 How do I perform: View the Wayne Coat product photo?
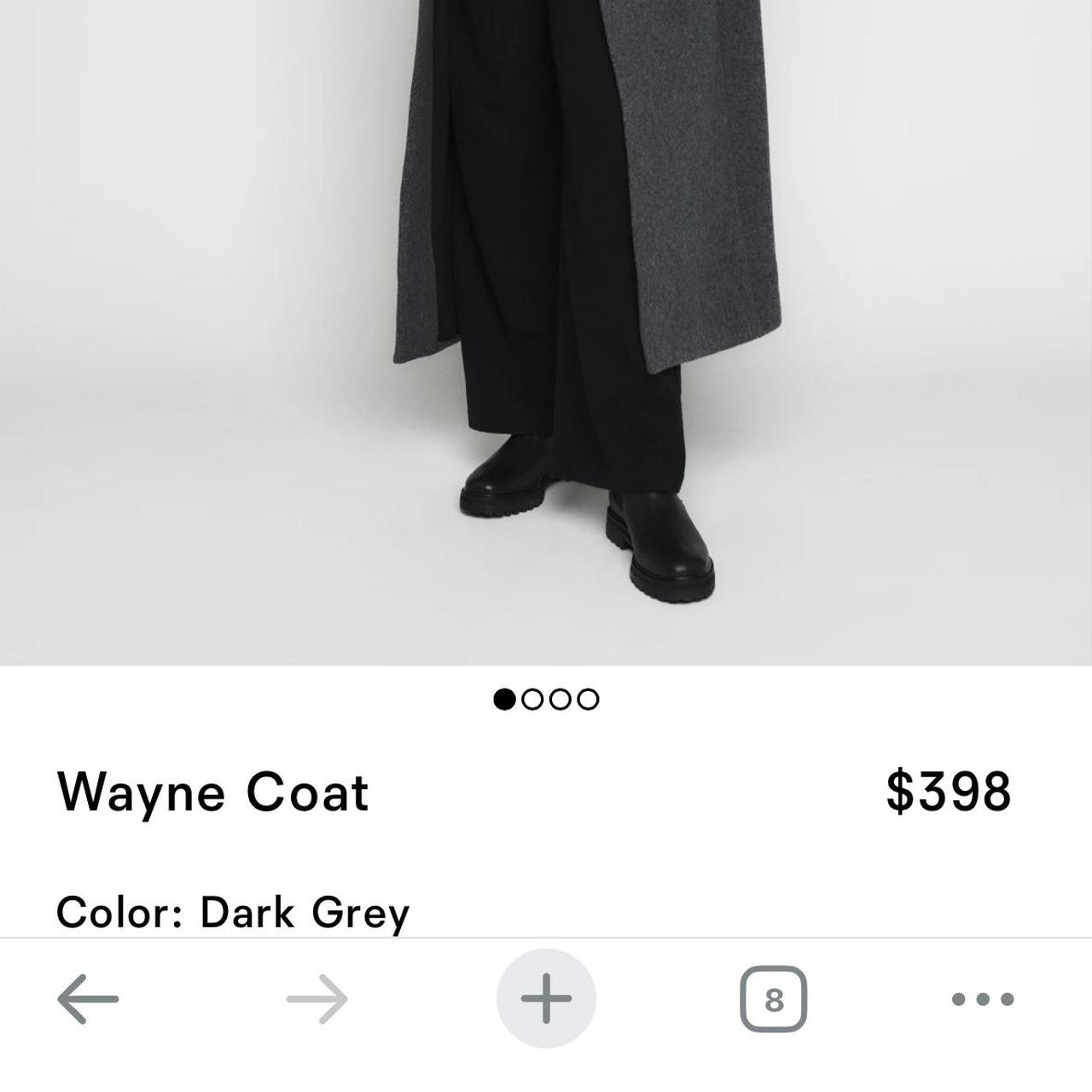[546, 333]
